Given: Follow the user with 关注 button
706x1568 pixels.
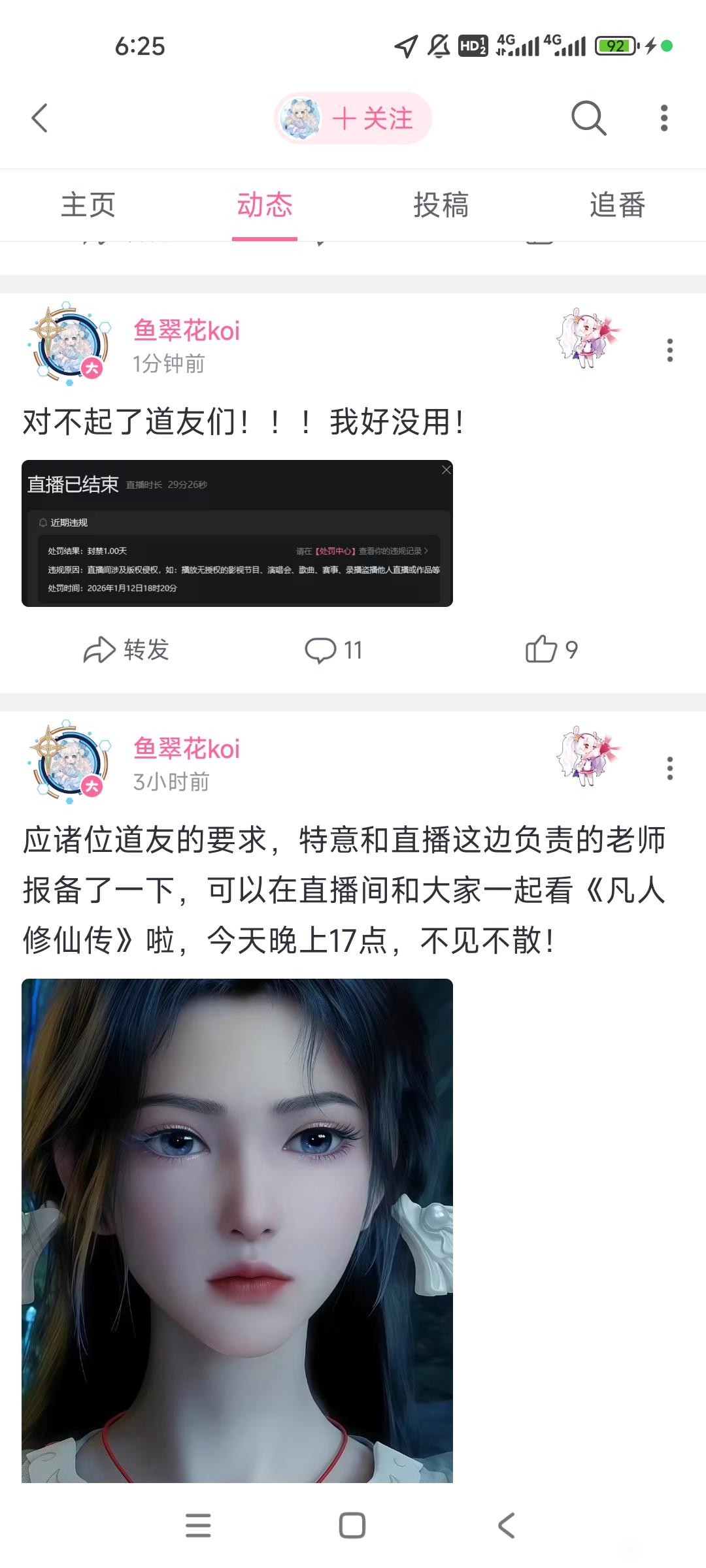Looking at the screenshot, I should (371, 118).
